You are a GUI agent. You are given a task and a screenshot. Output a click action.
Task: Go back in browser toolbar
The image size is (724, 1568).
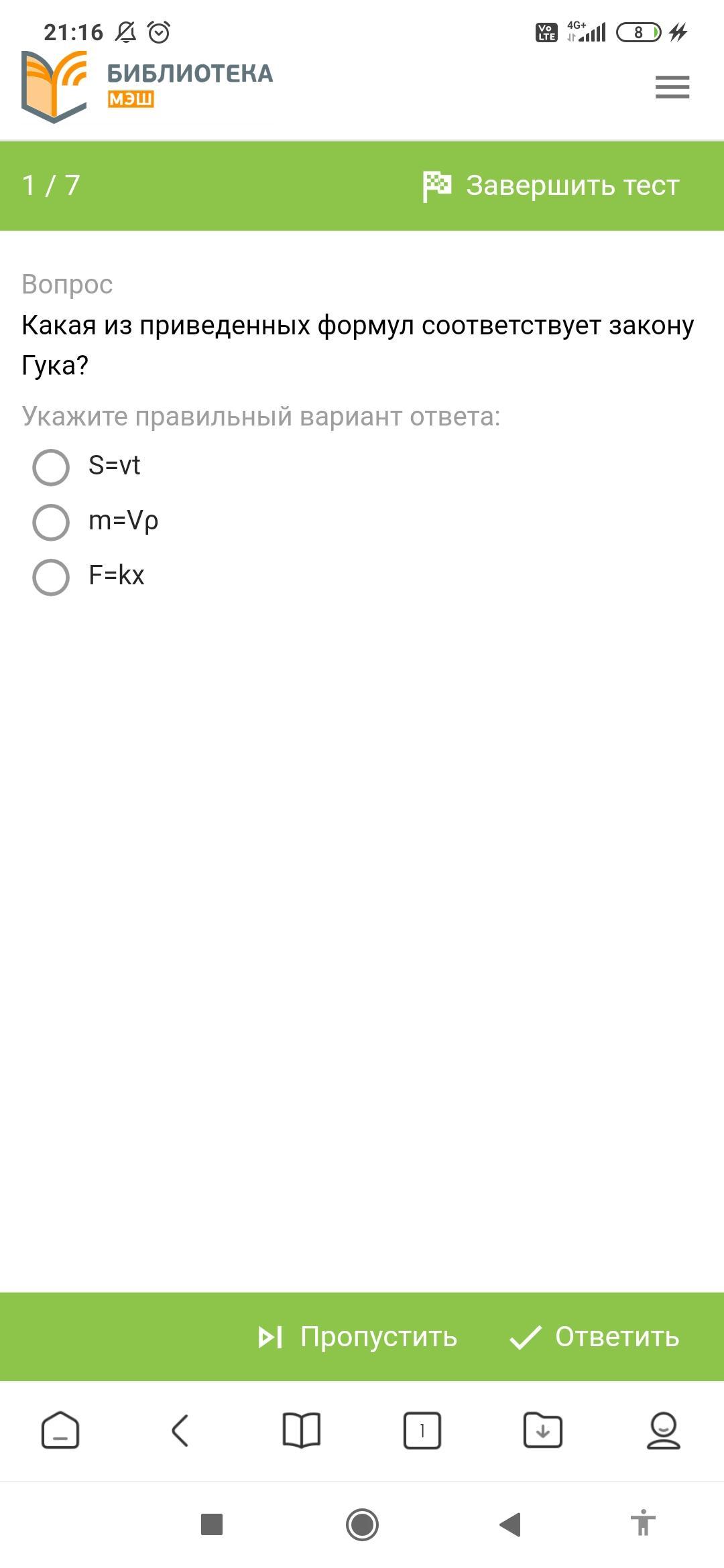pos(180,1430)
